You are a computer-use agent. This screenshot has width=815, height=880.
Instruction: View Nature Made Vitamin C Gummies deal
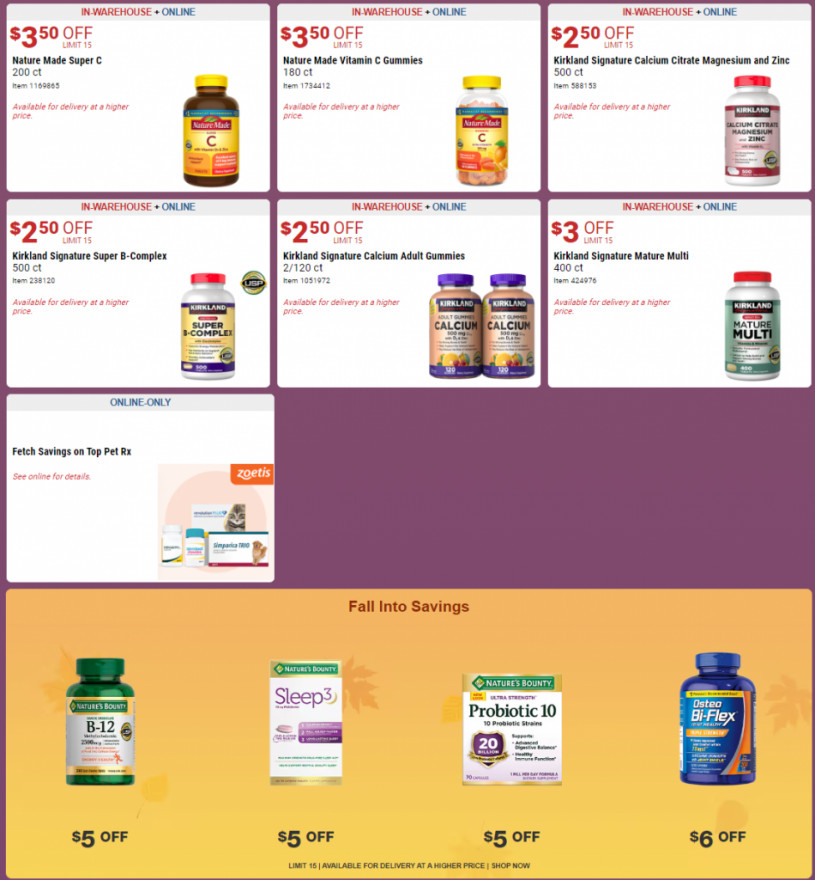coord(352,61)
